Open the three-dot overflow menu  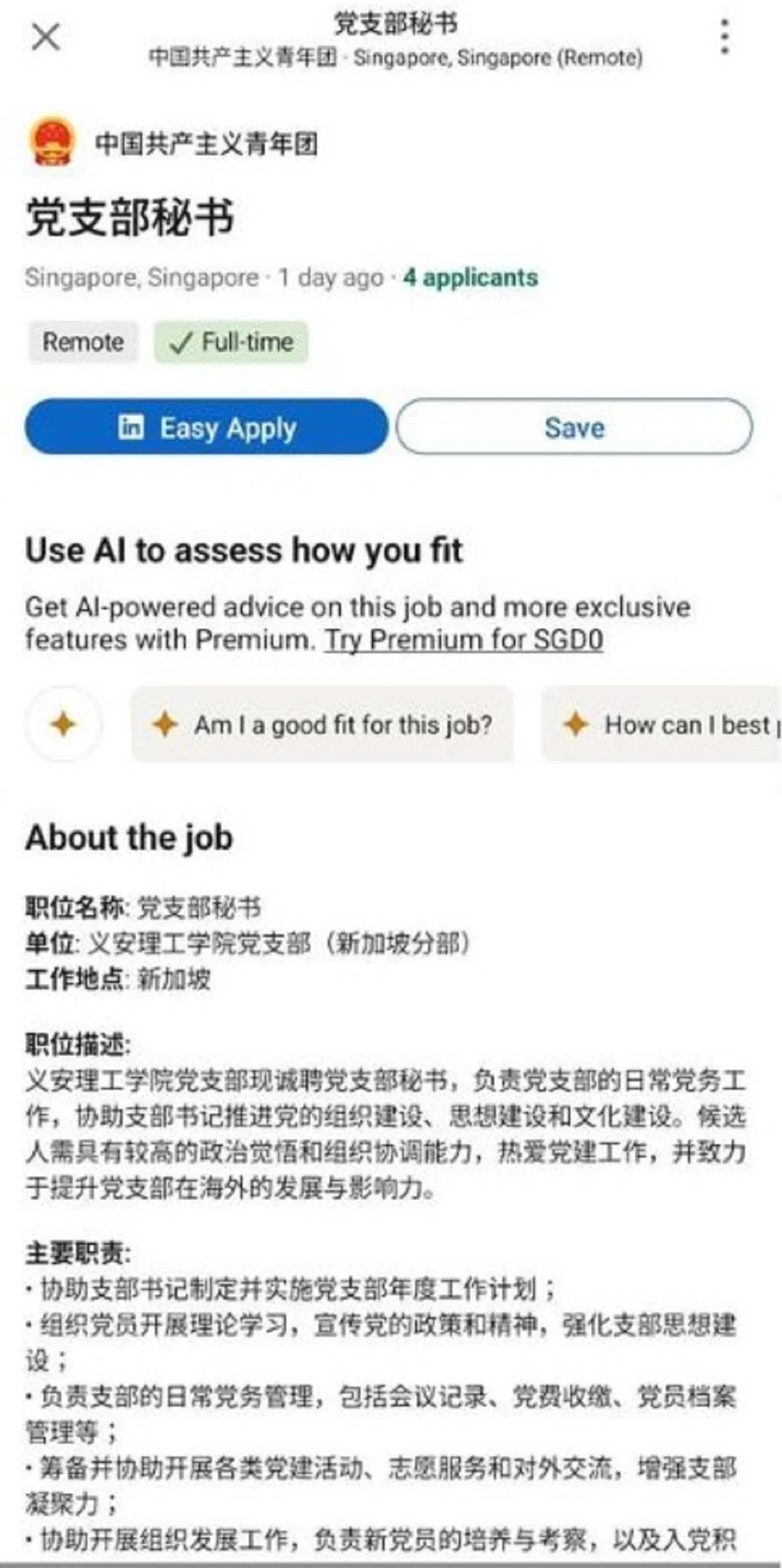point(725,37)
